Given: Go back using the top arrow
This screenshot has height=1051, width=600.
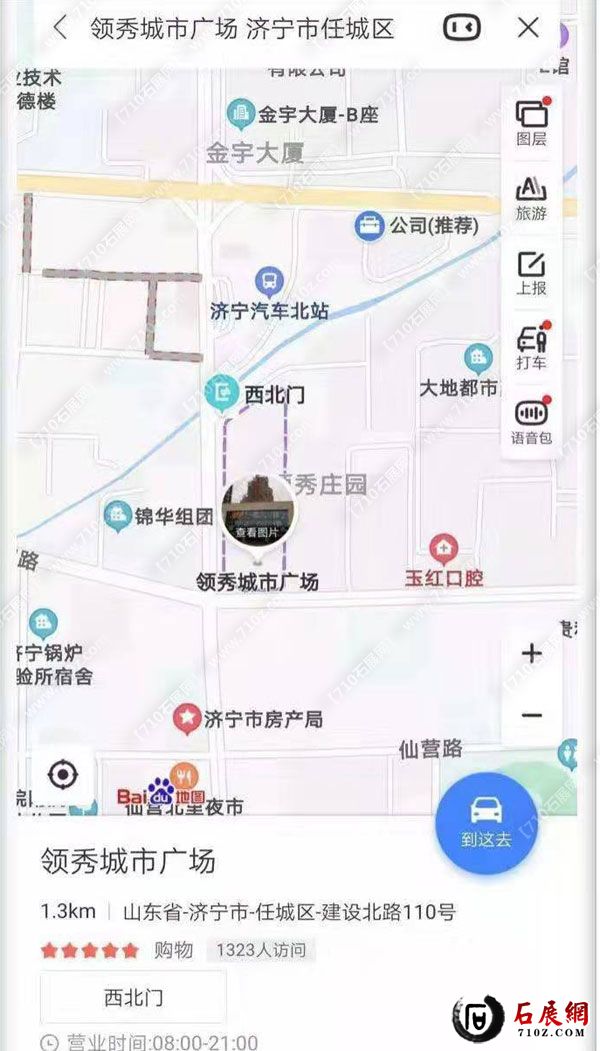Looking at the screenshot, I should point(60,28).
